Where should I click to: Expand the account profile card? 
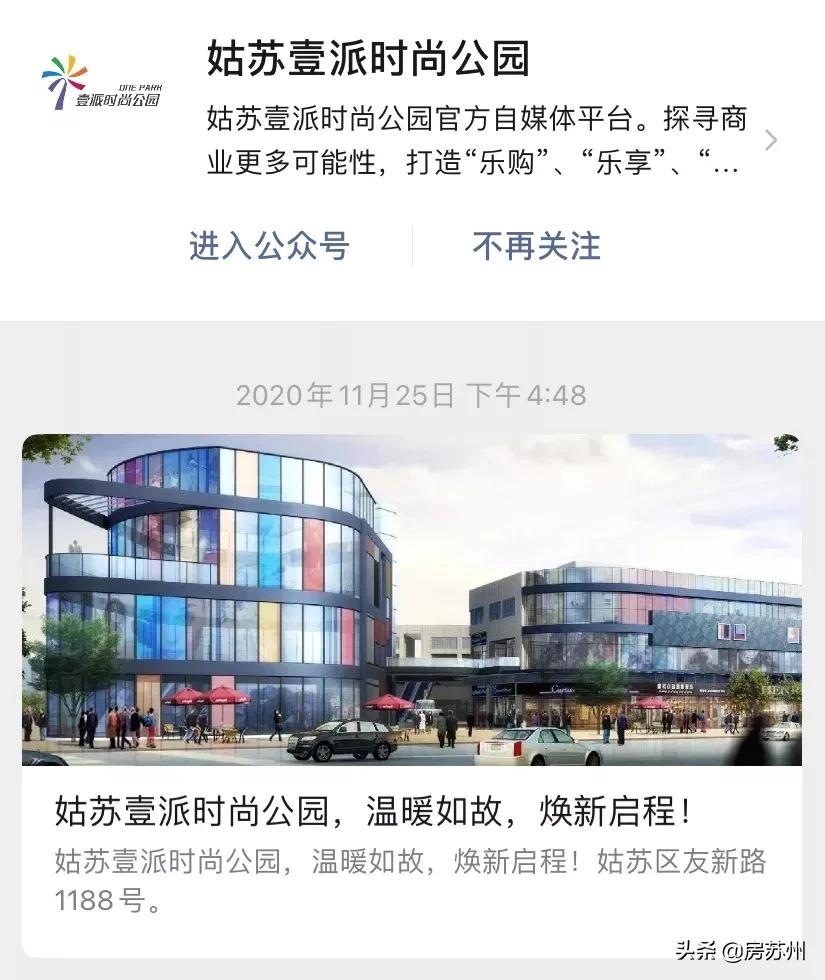(x=412, y=110)
